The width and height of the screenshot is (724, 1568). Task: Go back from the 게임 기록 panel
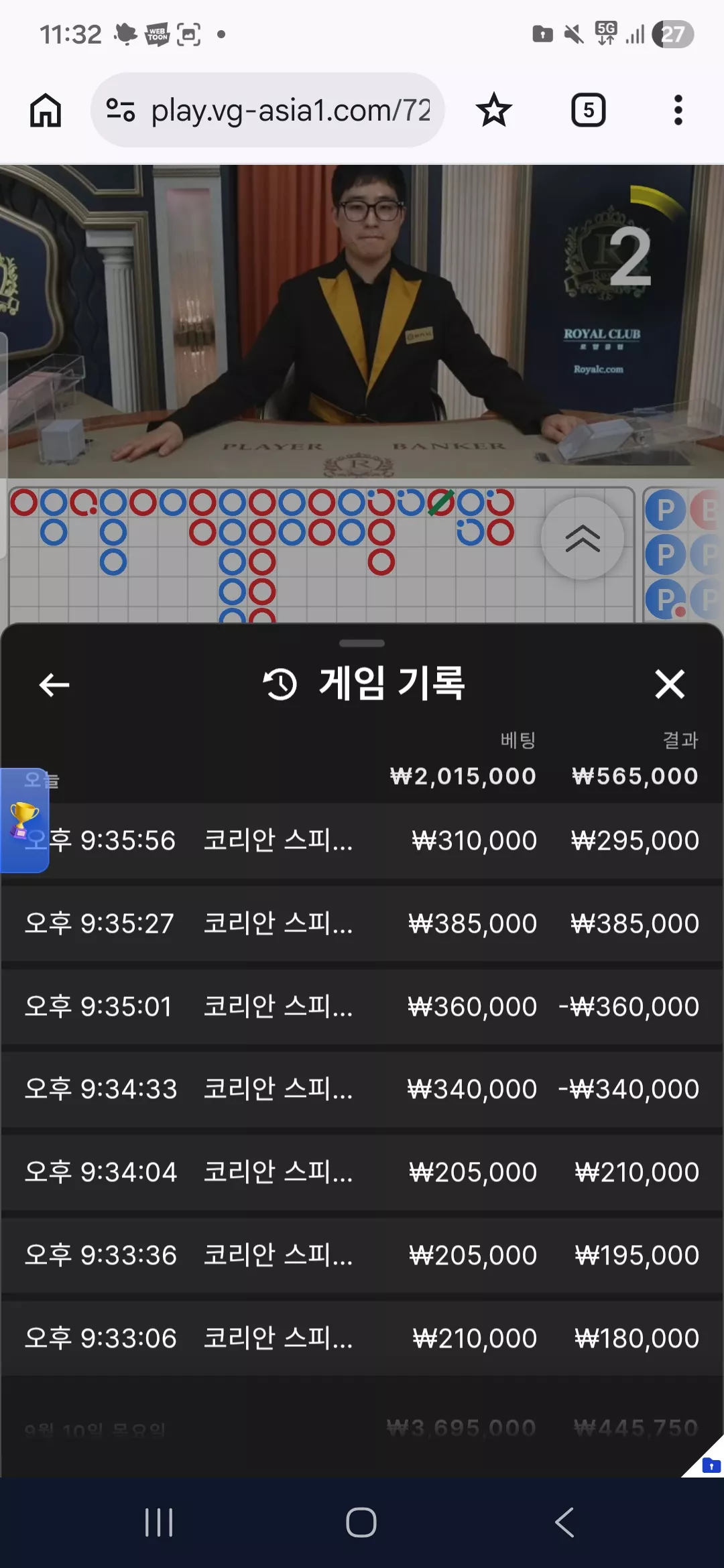[x=54, y=685]
